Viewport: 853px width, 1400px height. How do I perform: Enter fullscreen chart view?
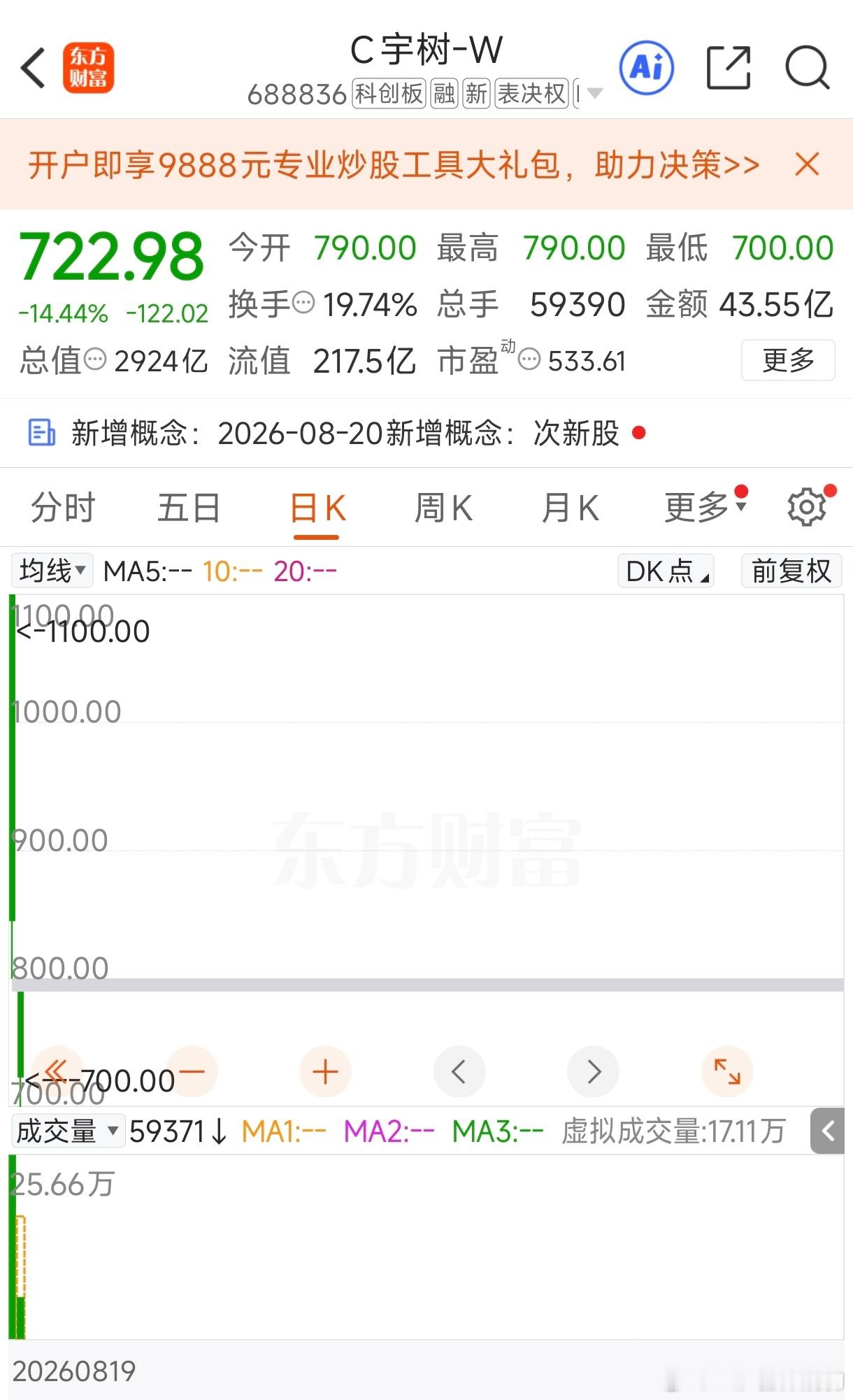pos(727,1071)
